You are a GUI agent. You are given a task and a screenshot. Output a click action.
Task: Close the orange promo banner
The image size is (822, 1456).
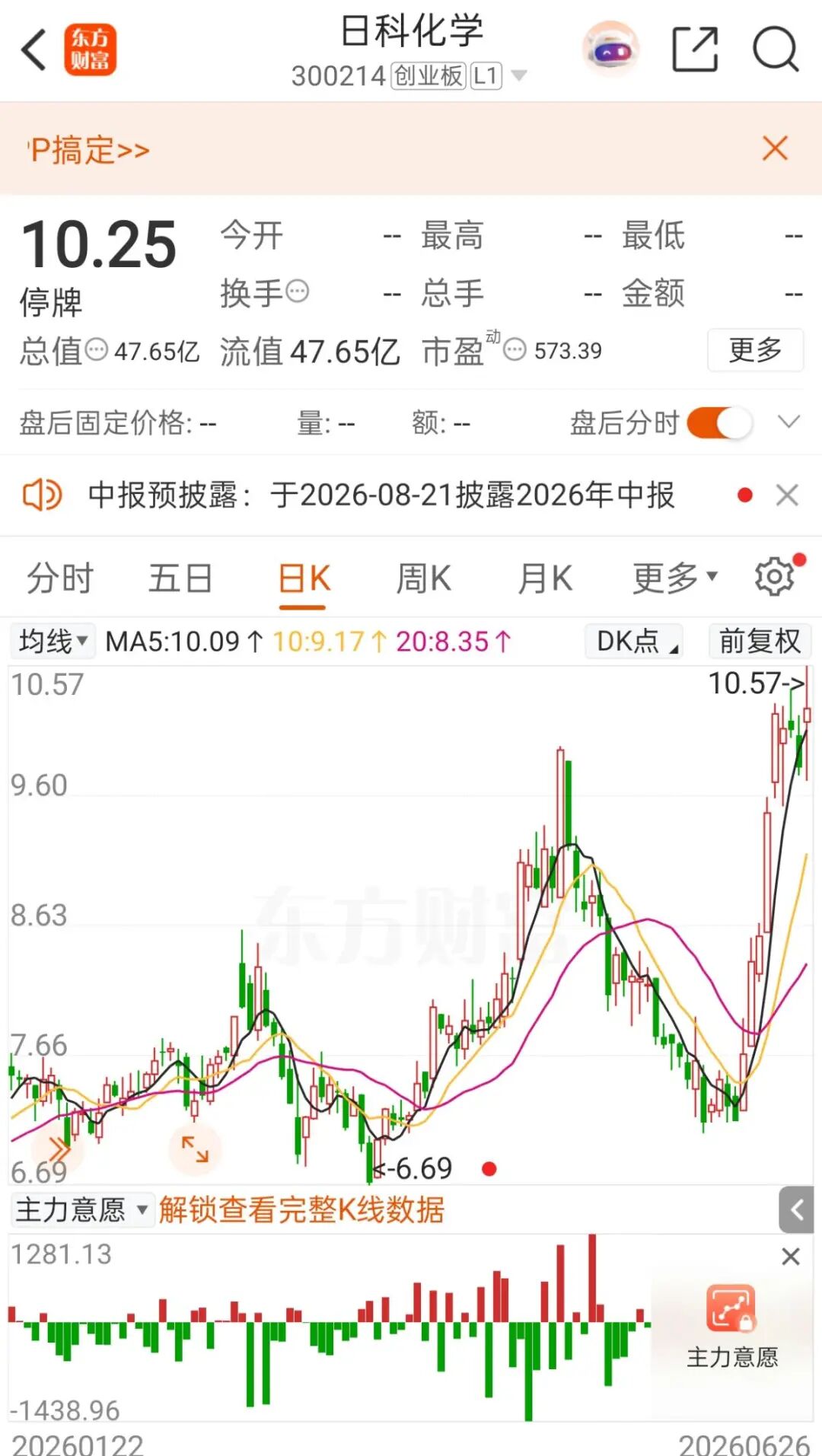(775, 148)
